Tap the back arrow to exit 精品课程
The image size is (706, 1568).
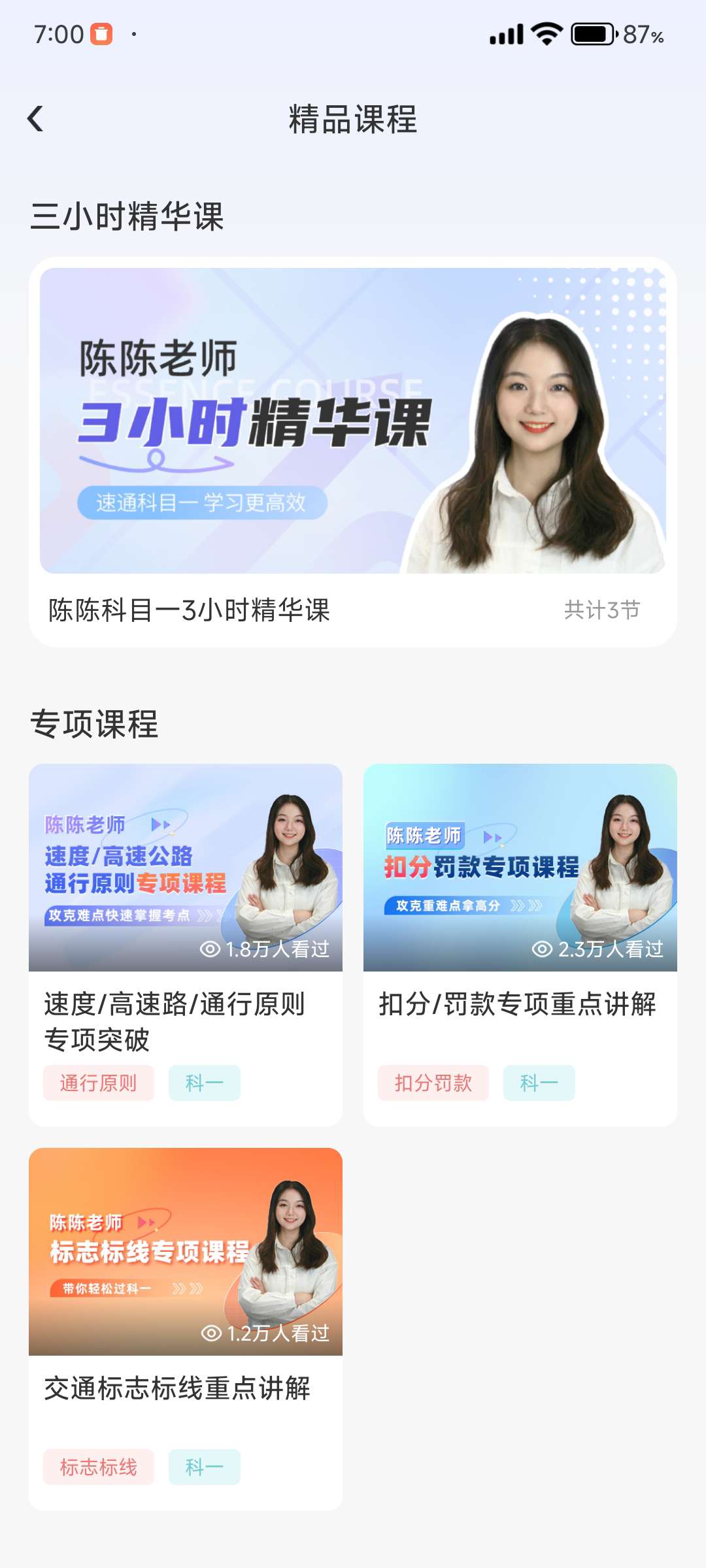pos(36,118)
